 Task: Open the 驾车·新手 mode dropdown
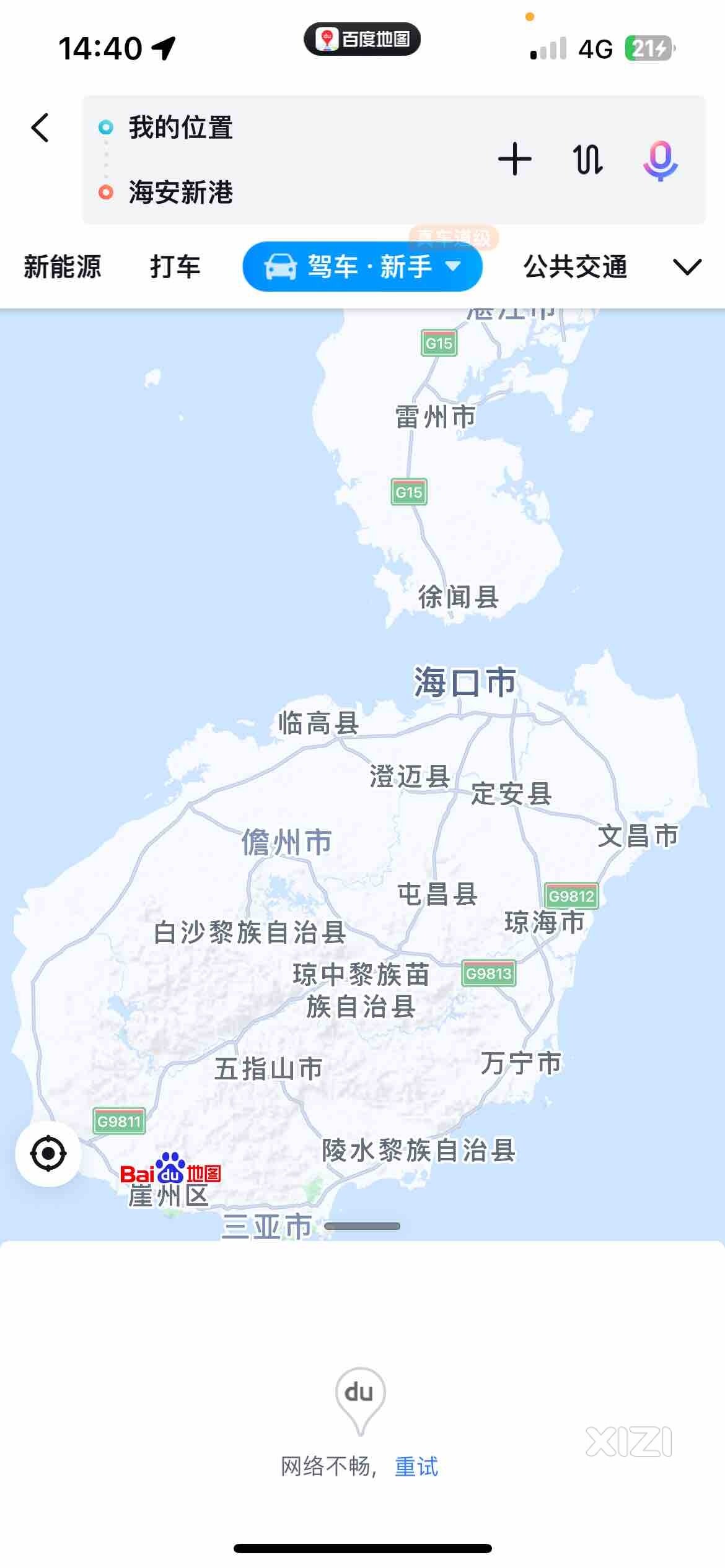[x=362, y=267]
